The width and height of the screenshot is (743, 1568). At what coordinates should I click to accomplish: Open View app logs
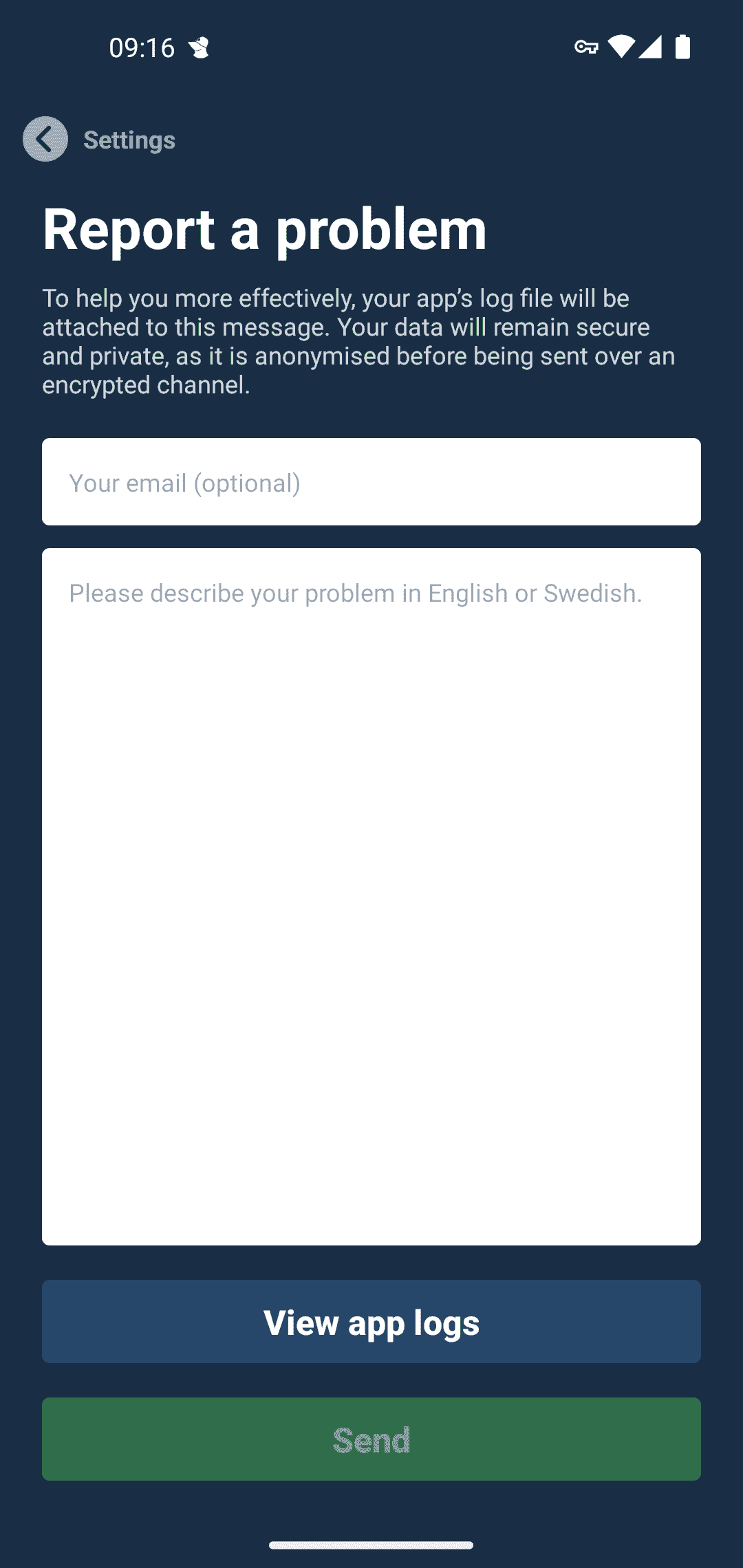click(371, 1322)
